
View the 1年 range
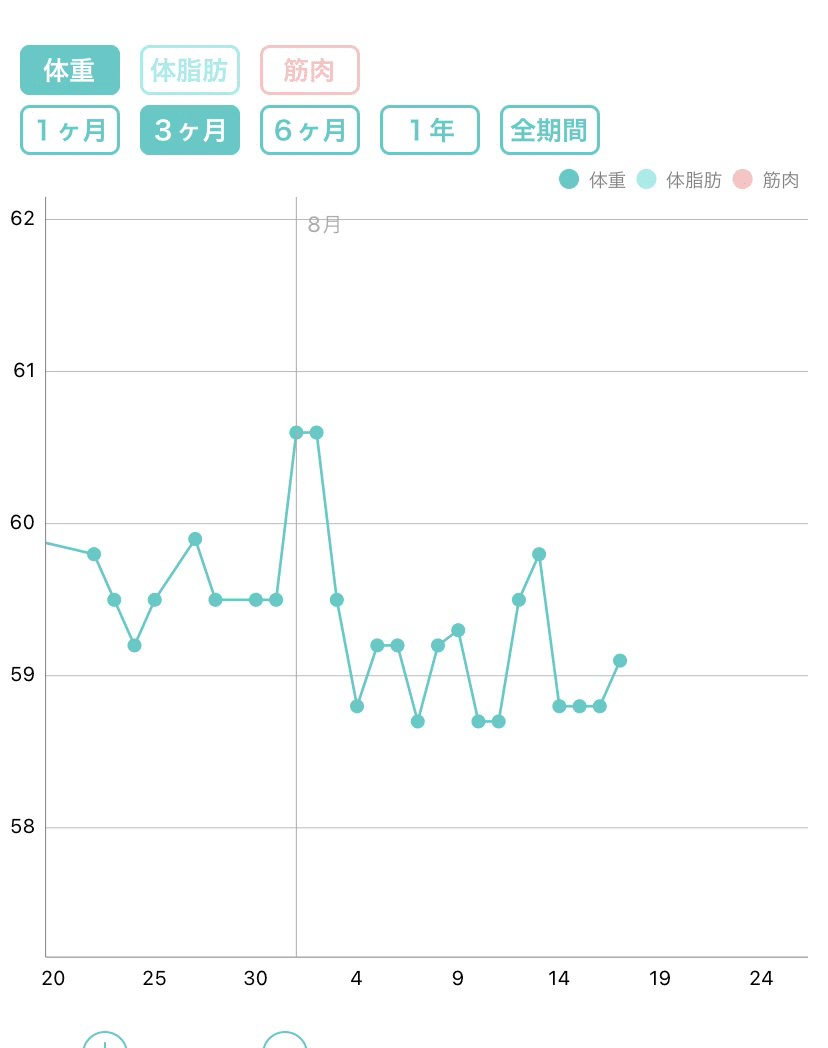tap(430, 130)
